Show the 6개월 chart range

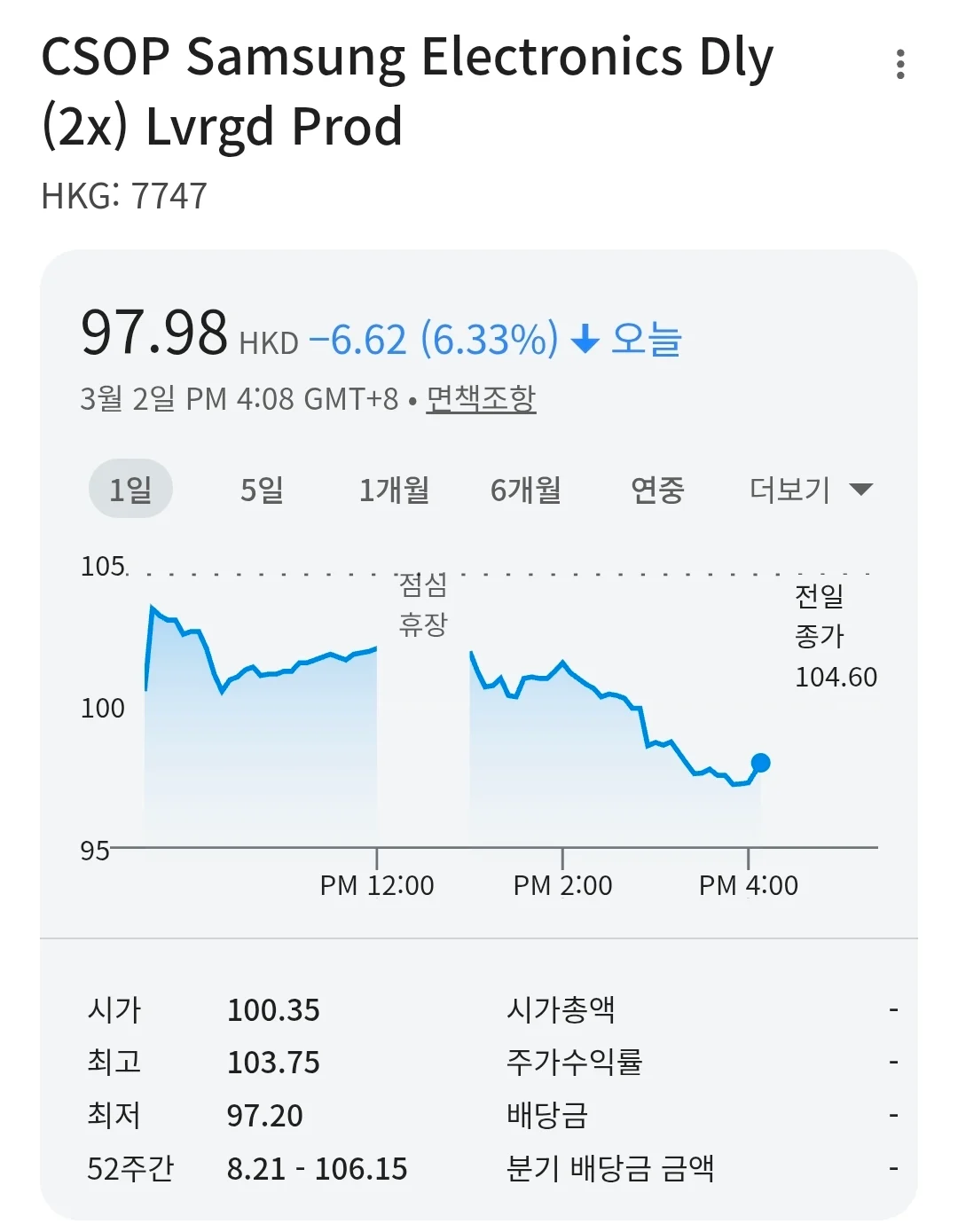(x=526, y=489)
